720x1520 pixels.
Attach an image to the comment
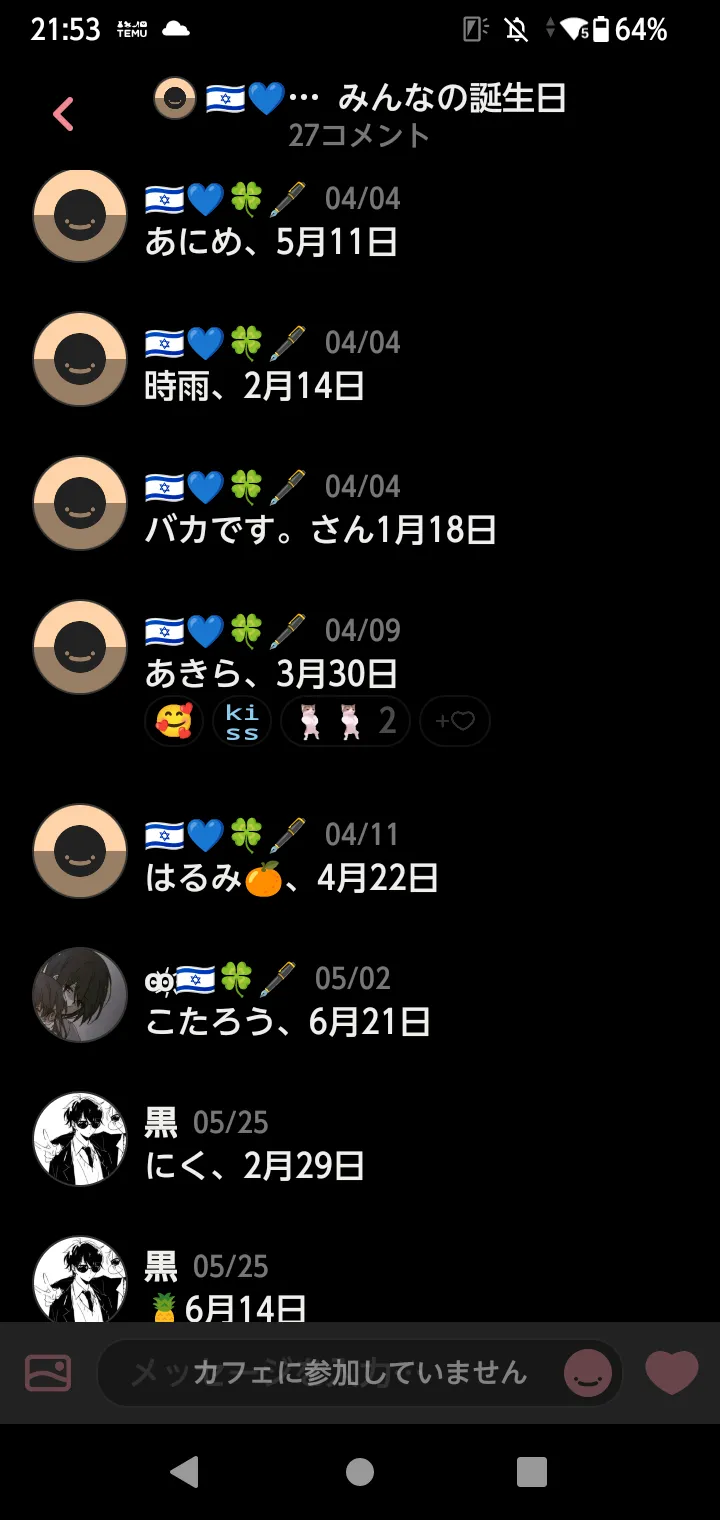[x=48, y=1372]
